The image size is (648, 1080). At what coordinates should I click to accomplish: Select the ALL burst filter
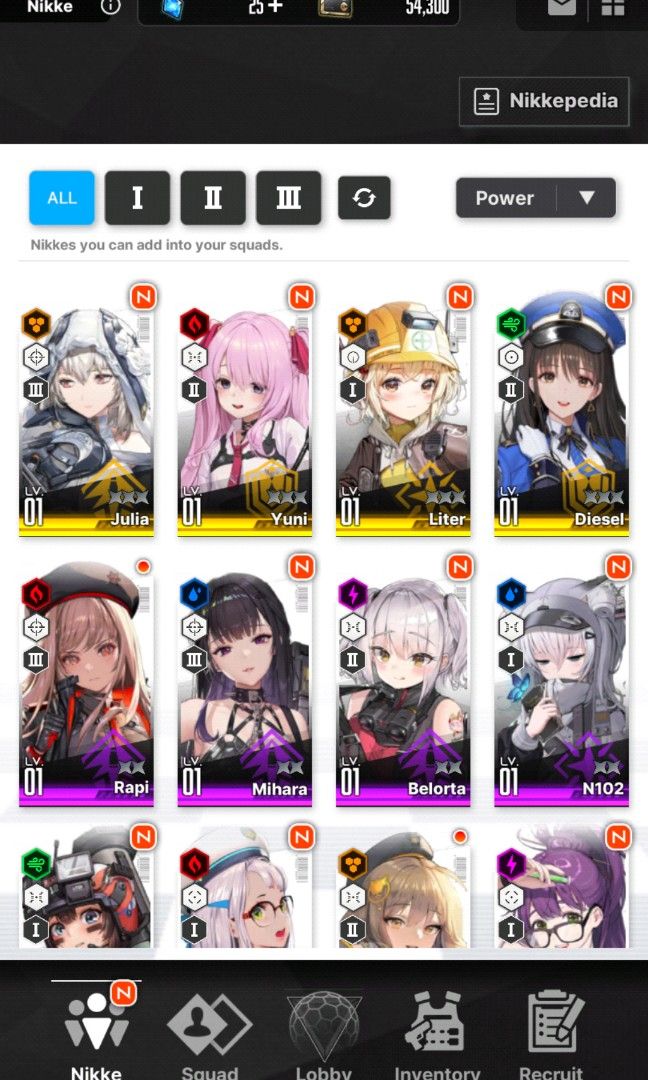coord(62,197)
